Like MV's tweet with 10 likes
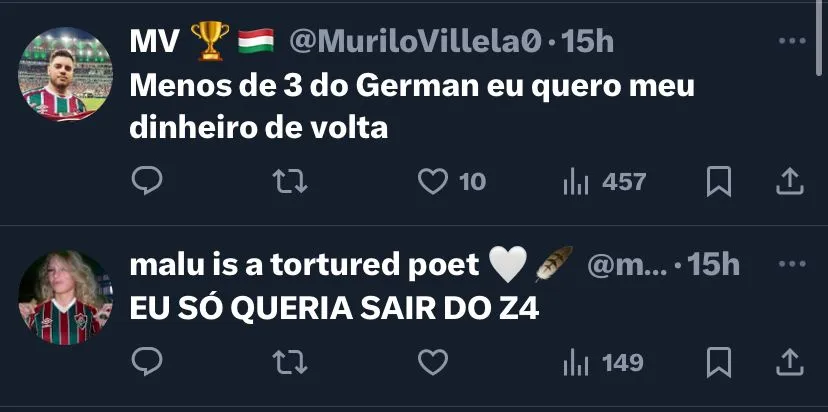This screenshot has width=828, height=412. [432, 181]
